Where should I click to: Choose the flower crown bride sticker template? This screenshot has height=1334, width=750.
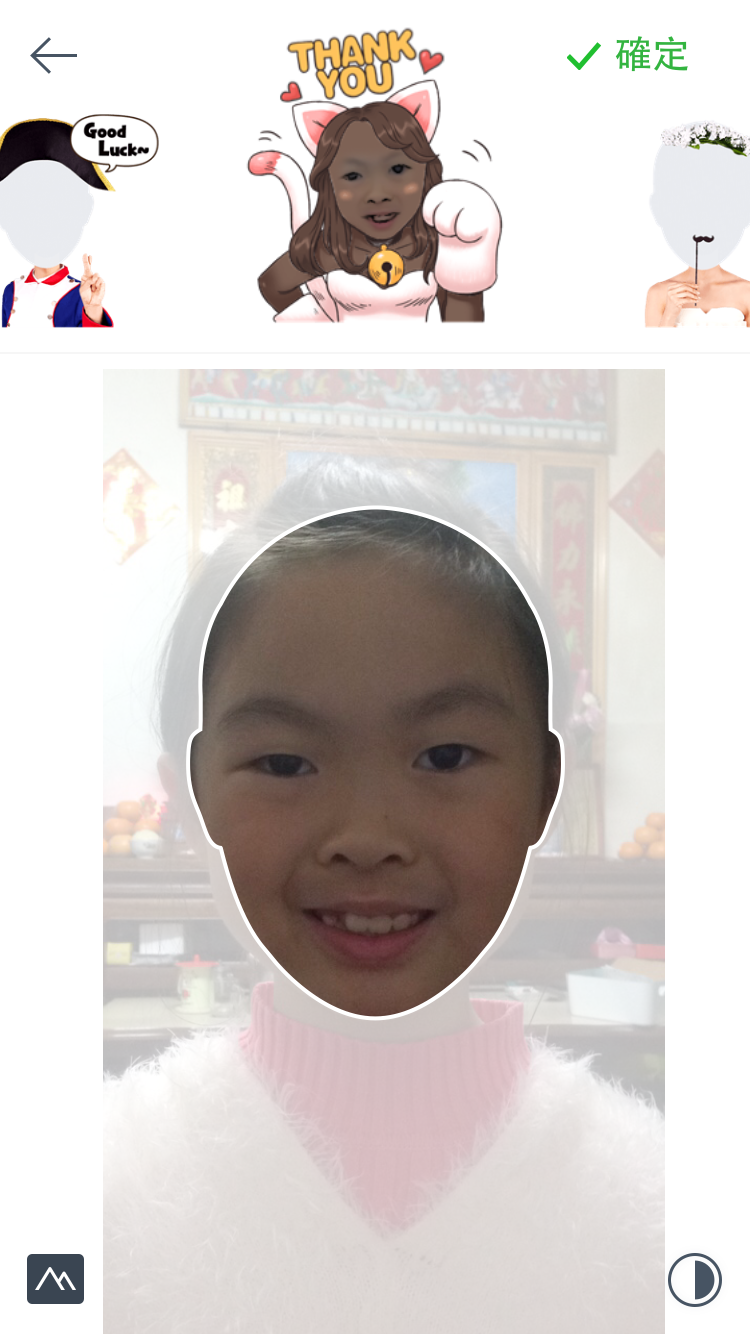pyautogui.click(x=700, y=225)
